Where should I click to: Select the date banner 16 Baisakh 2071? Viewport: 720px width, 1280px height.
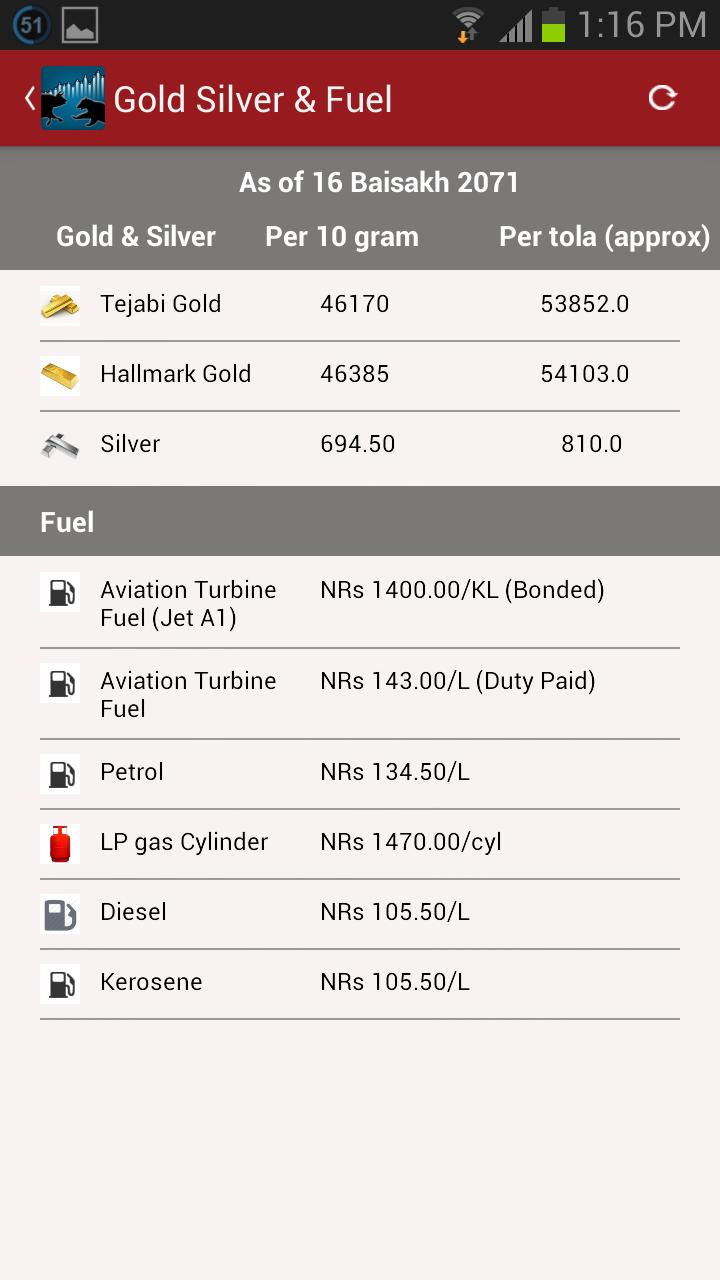[x=378, y=182]
